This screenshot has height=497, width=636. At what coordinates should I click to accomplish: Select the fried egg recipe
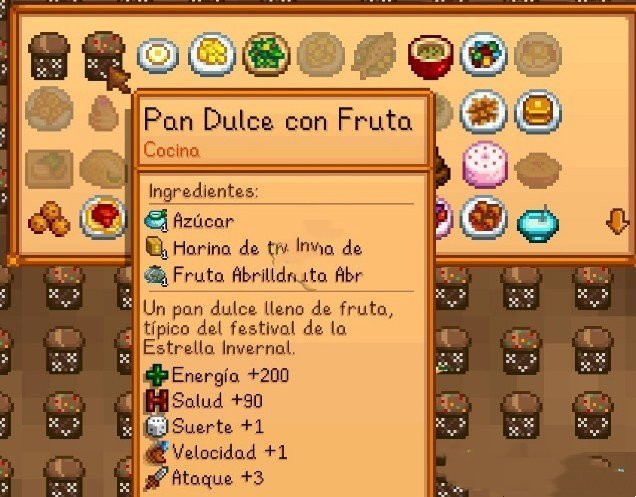pyautogui.click(x=157, y=53)
